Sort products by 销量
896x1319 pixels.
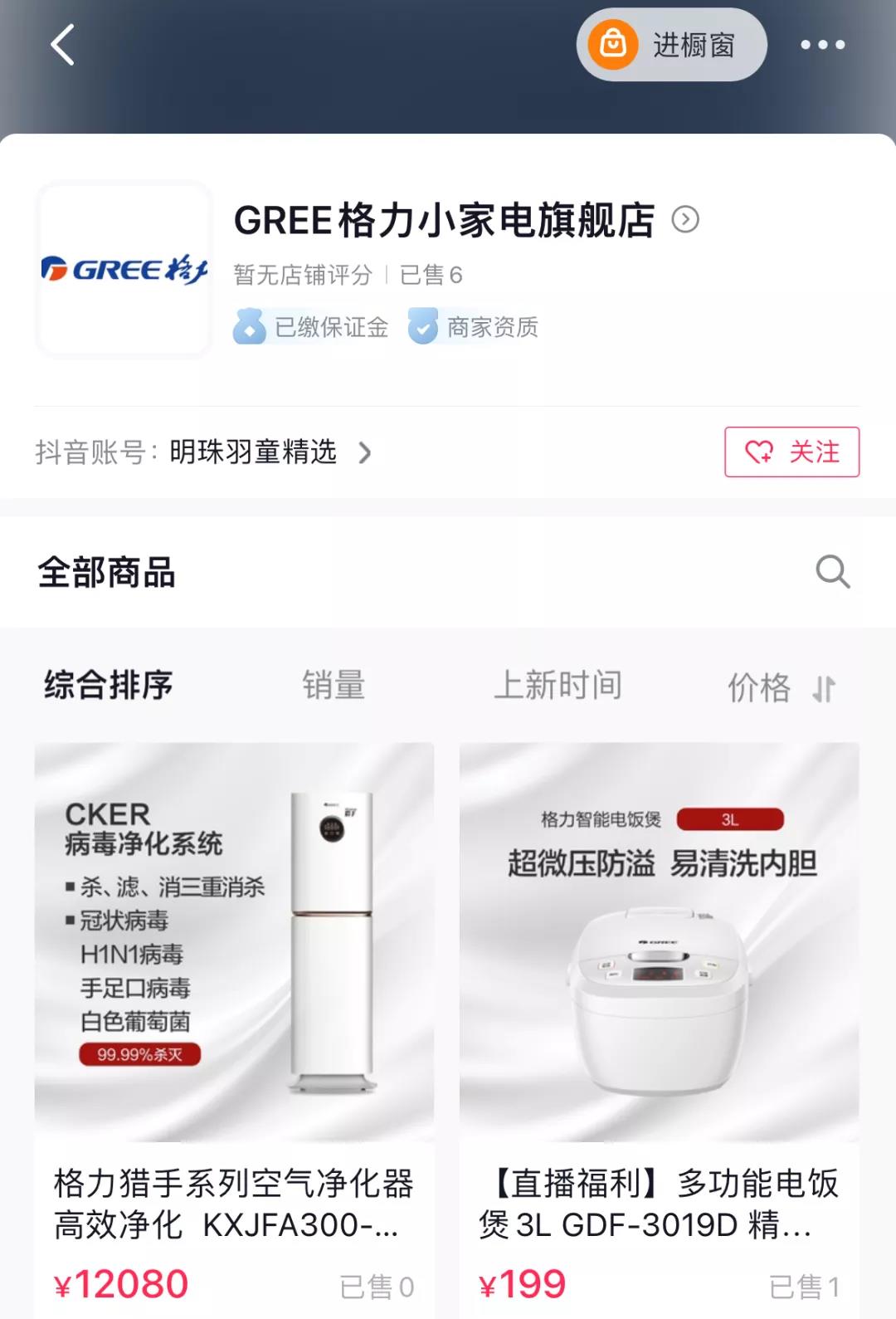[334, 686]
